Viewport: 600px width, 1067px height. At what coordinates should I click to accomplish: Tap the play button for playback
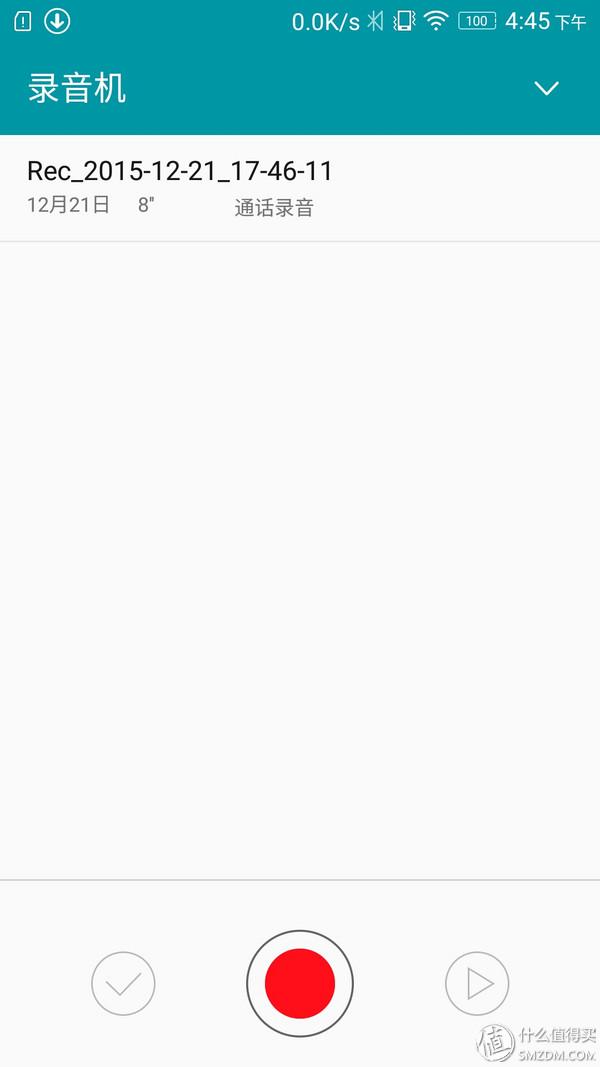pyautogui.click(x=477, y=984)
